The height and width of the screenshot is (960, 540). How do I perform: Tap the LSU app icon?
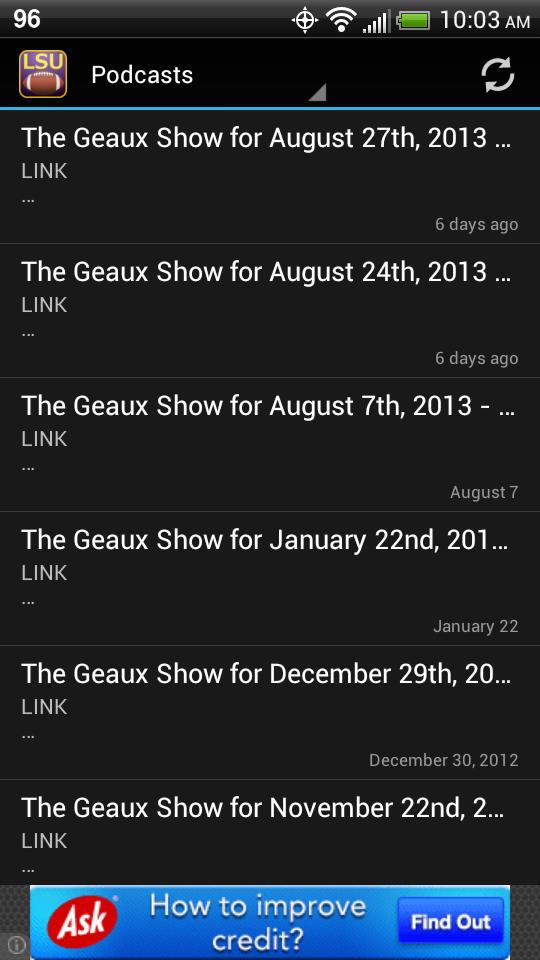pos(43,74)
